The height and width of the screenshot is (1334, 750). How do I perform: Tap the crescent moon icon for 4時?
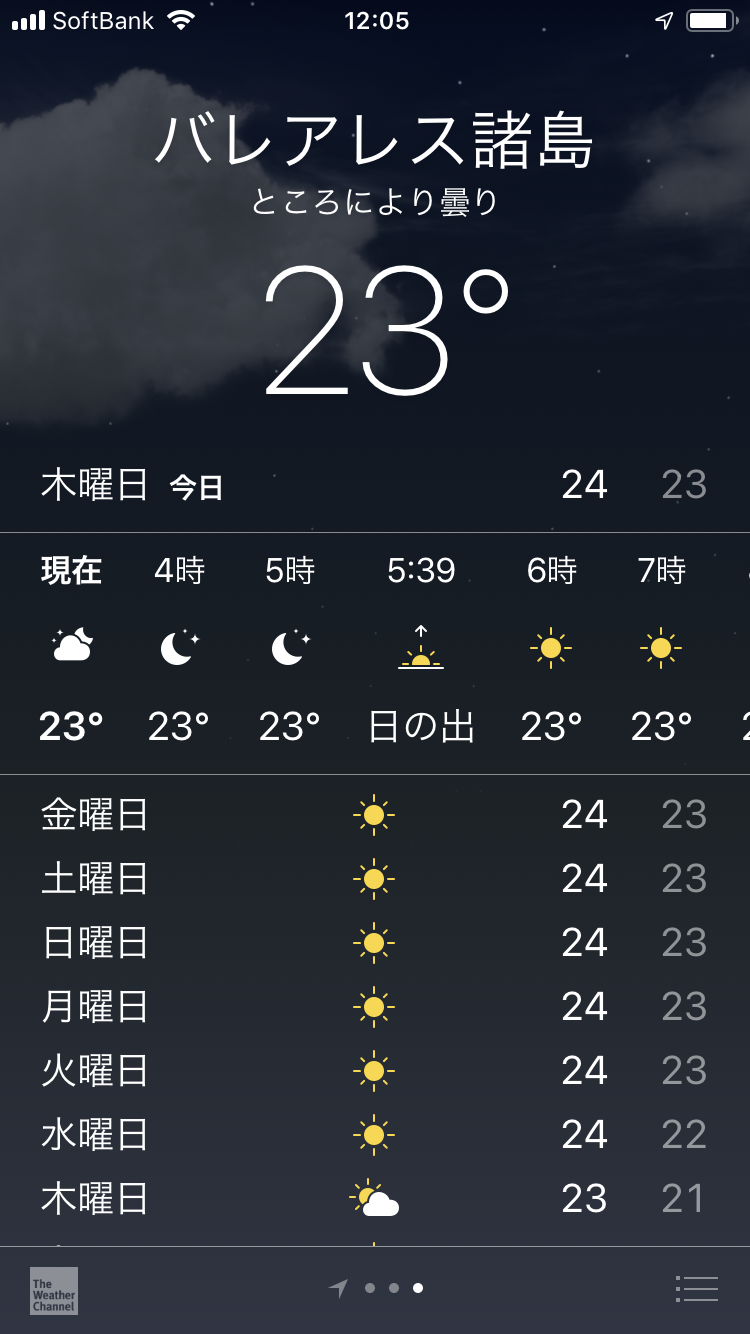click(x=177, y=645)
